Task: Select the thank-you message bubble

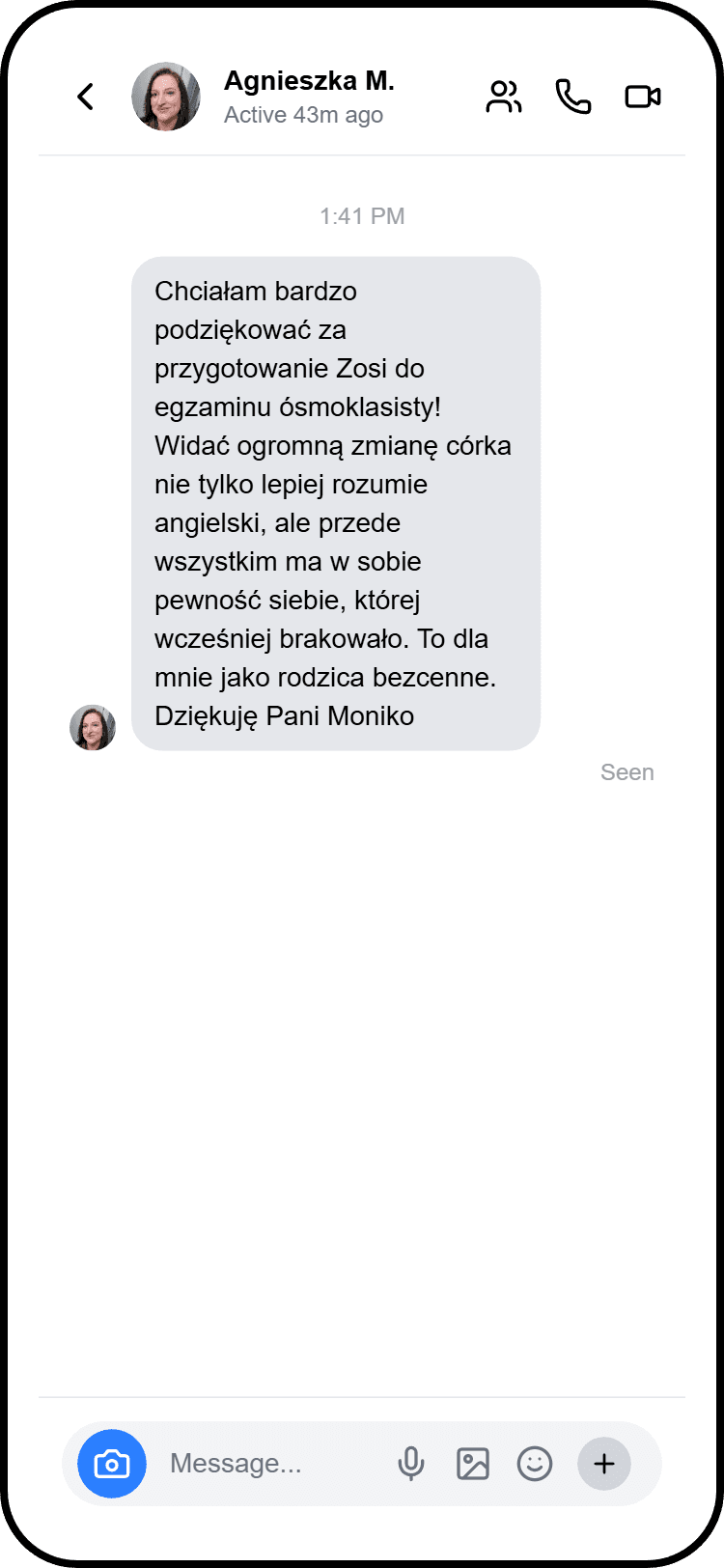Action: [336, 502]
